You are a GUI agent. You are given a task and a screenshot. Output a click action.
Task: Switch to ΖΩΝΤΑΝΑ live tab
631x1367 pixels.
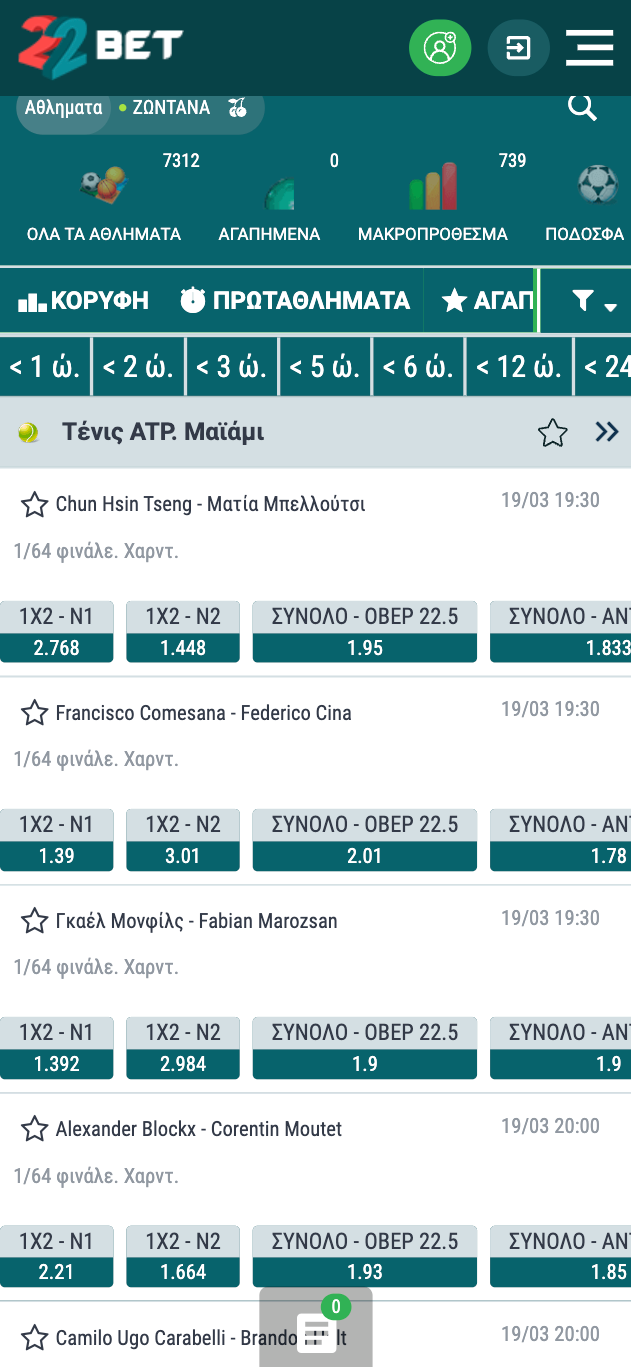click(x=170, y=108)
